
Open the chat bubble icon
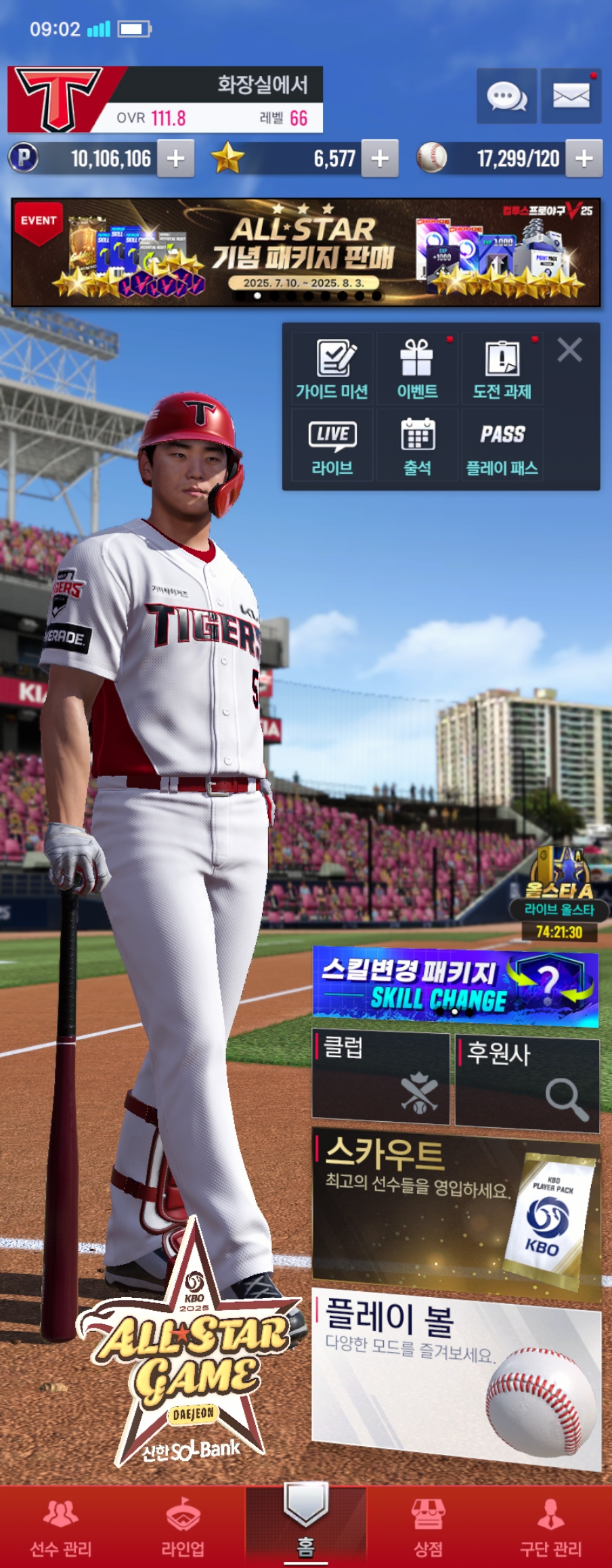point(506,96)
